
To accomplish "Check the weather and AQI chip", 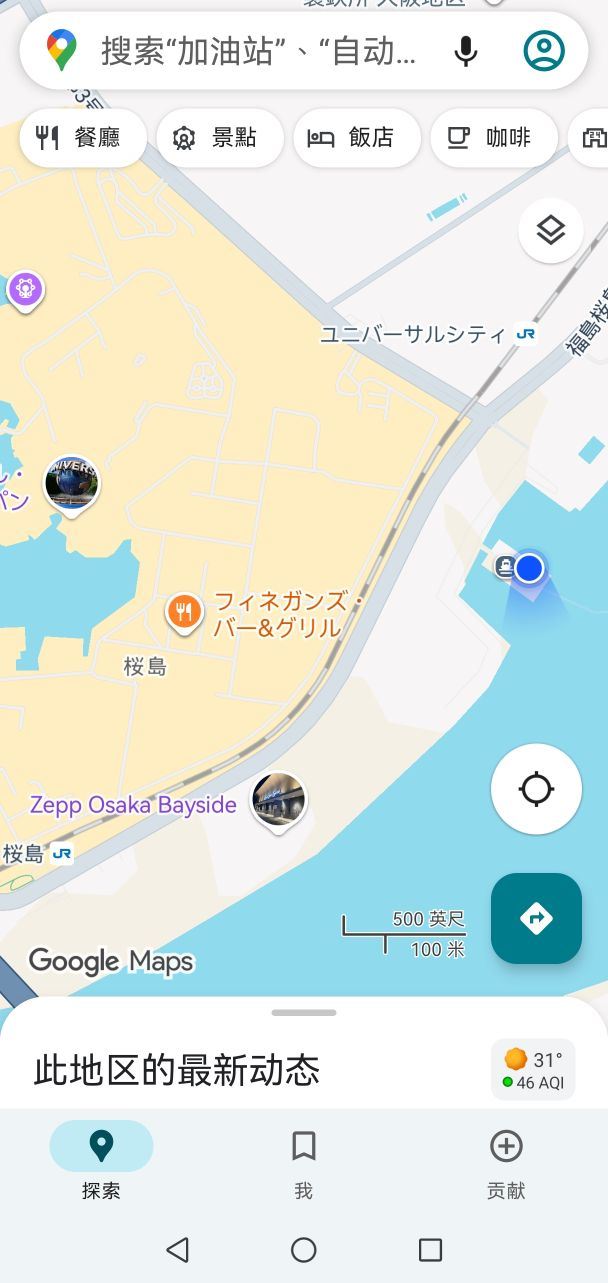I will tap(533, 1069).
